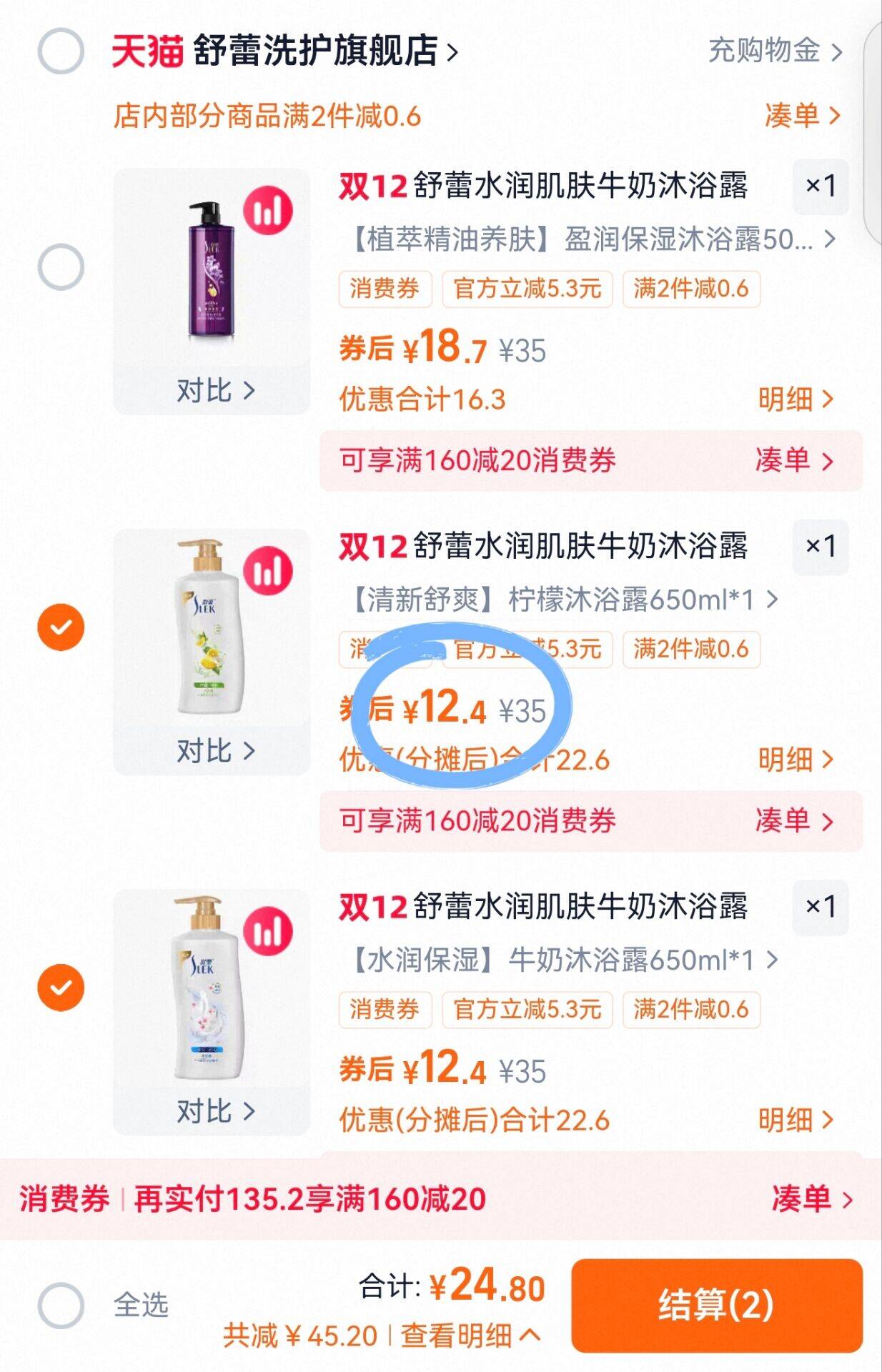
Task: Open the purple 盈润保湿沐浴露 product image
Action: click(212, 268)
